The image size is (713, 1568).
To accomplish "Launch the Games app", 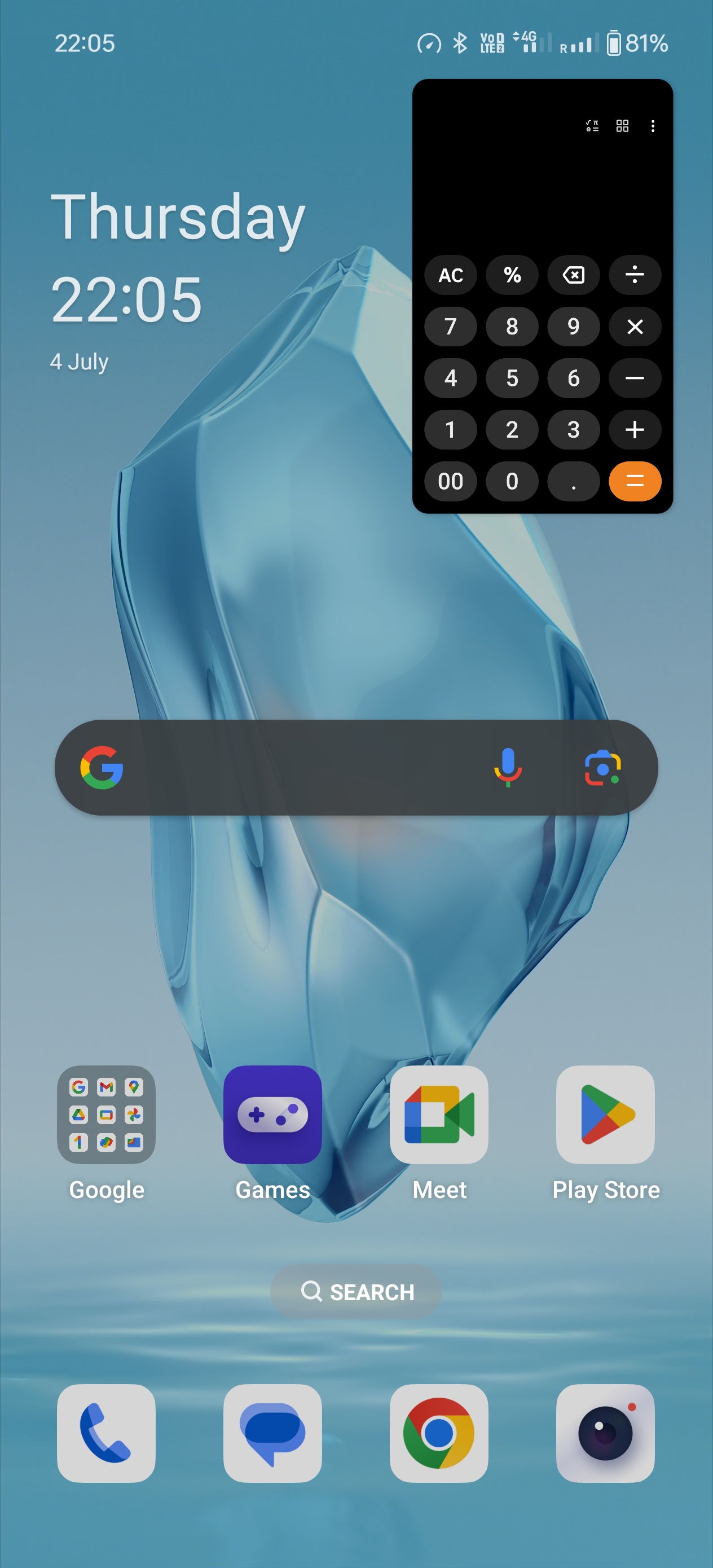I will point(273,1115).
